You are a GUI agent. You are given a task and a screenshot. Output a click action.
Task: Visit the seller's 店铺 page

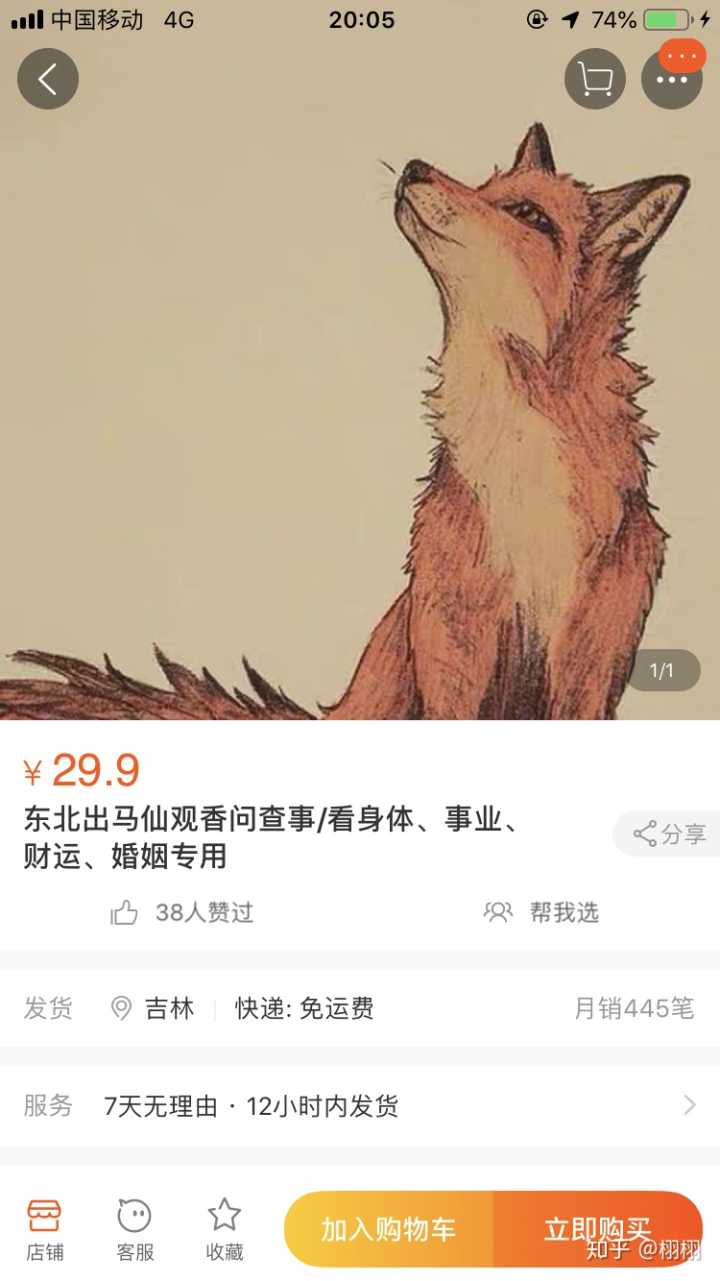click(44, 1229)
